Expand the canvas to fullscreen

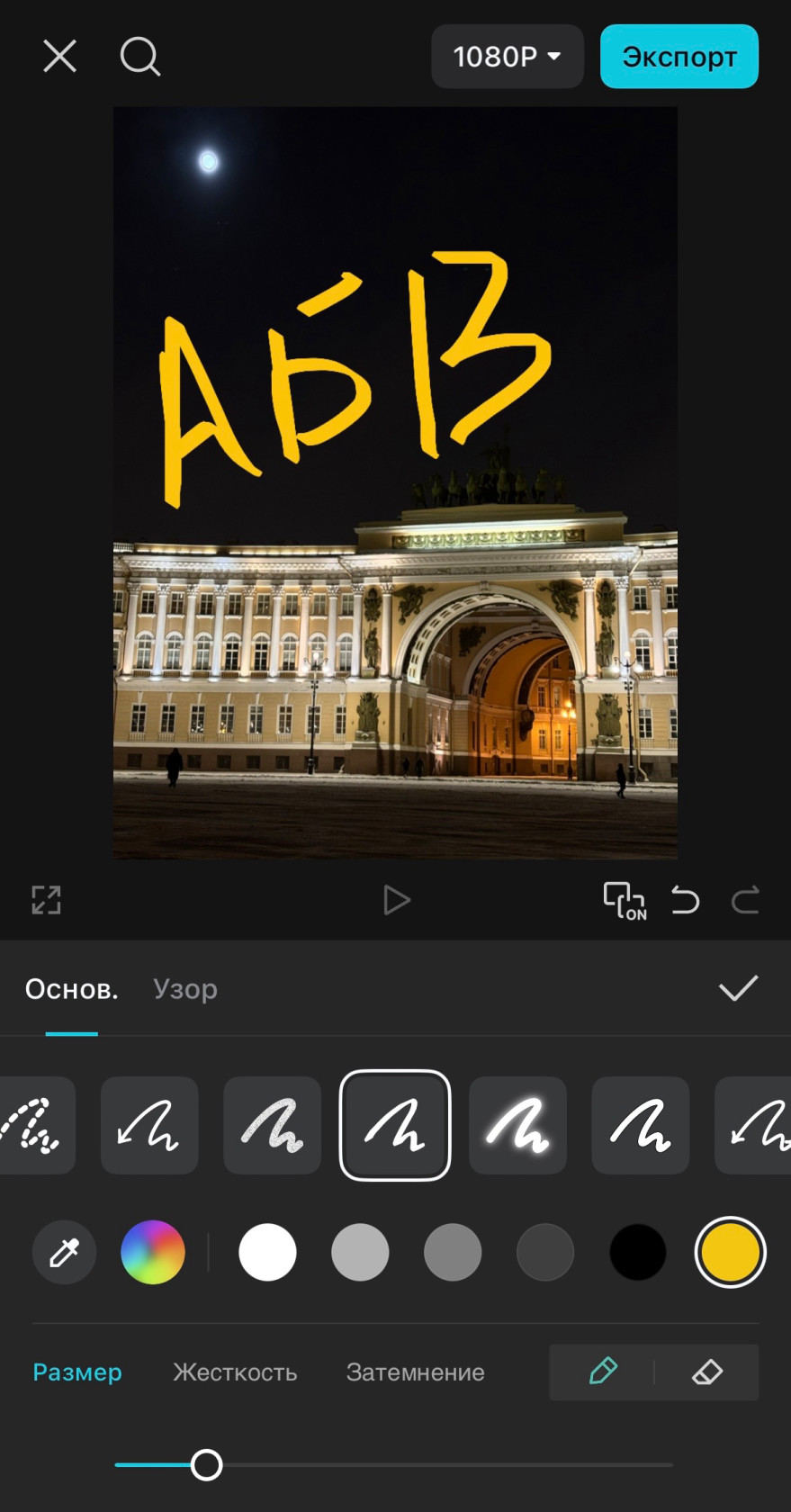(x=46, y=900)
